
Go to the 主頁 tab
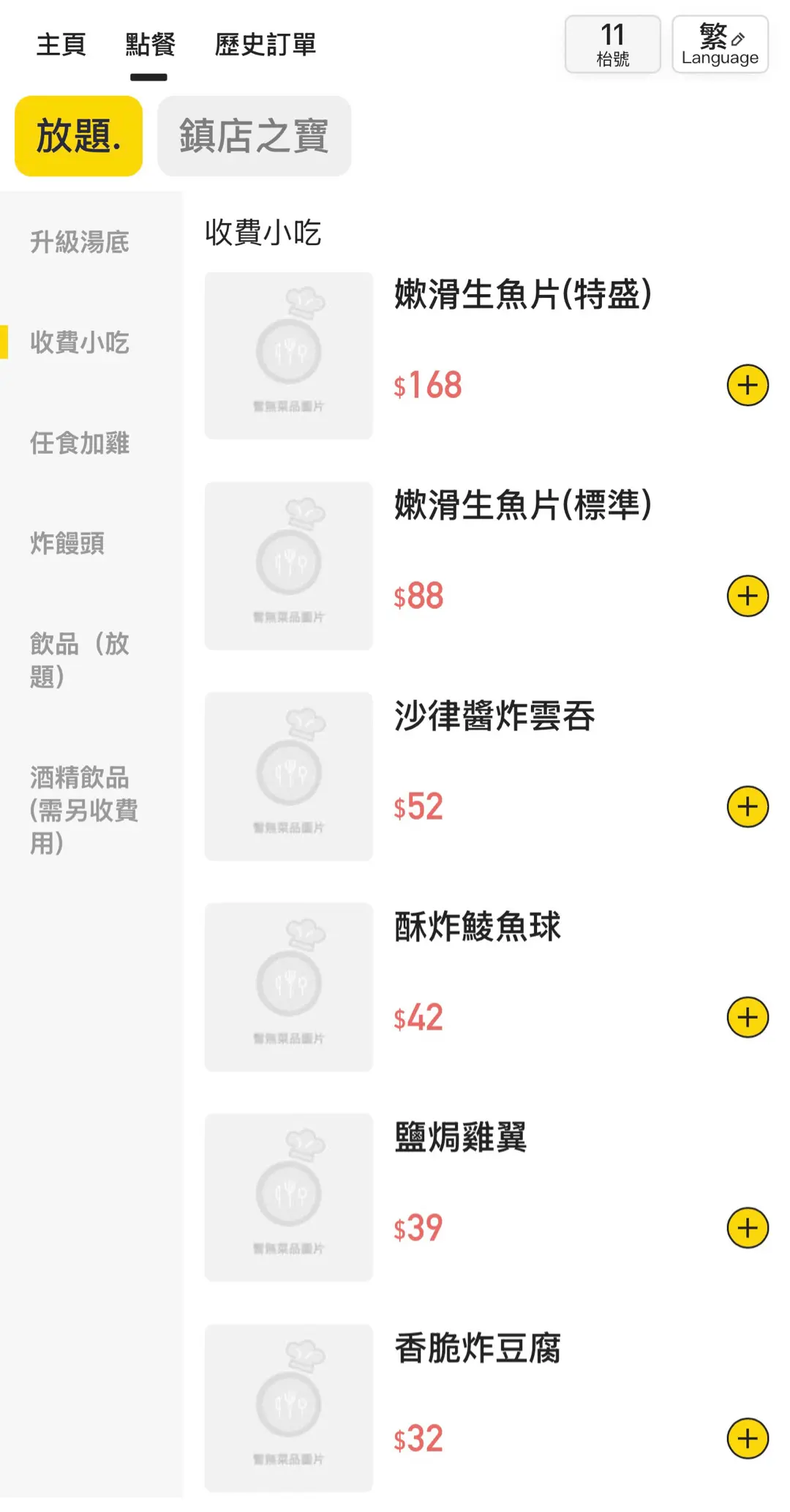(61, 45)
